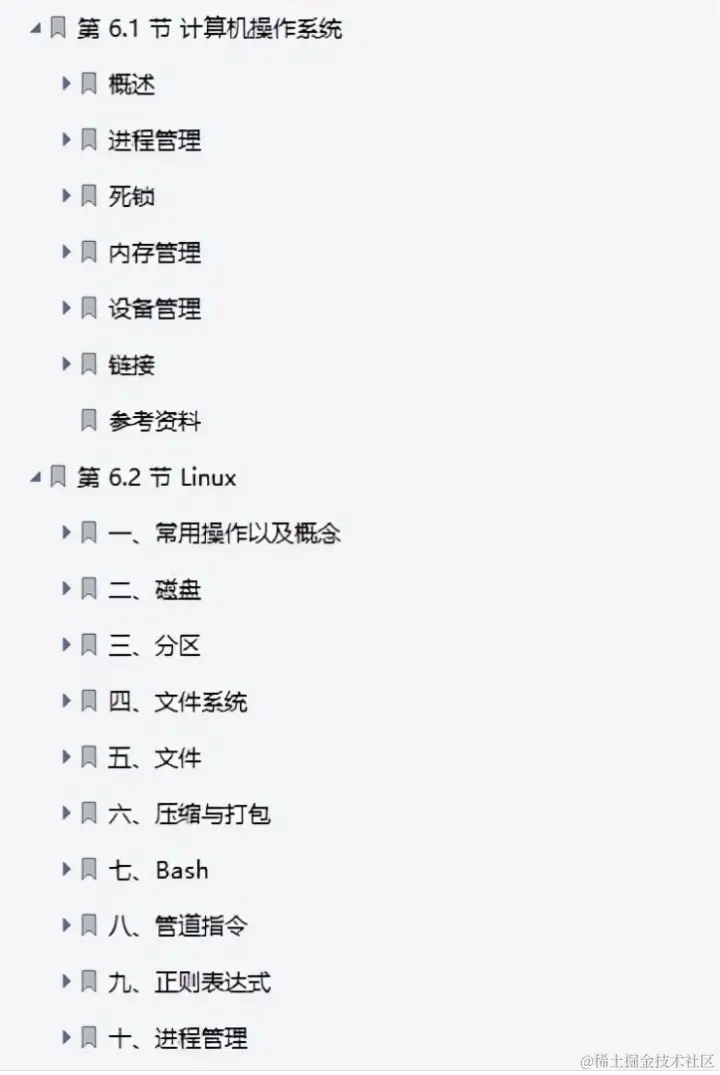Image resolution: width=720 pixels, height=1075 pixels.
Task: Open the 进程管理 bookmark under 计算机操作系统
Action: (x=154, y=141)
